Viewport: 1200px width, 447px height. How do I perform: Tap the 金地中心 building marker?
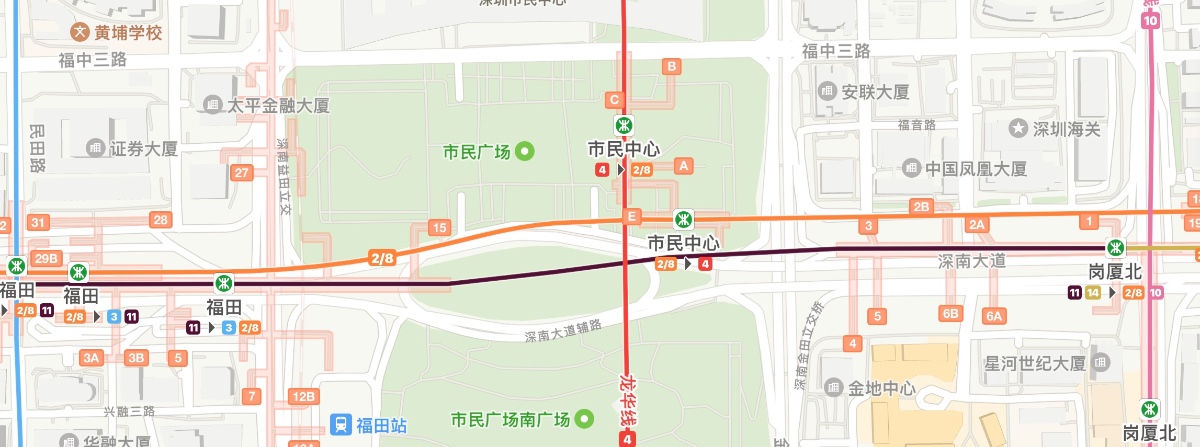click(831, 387)
